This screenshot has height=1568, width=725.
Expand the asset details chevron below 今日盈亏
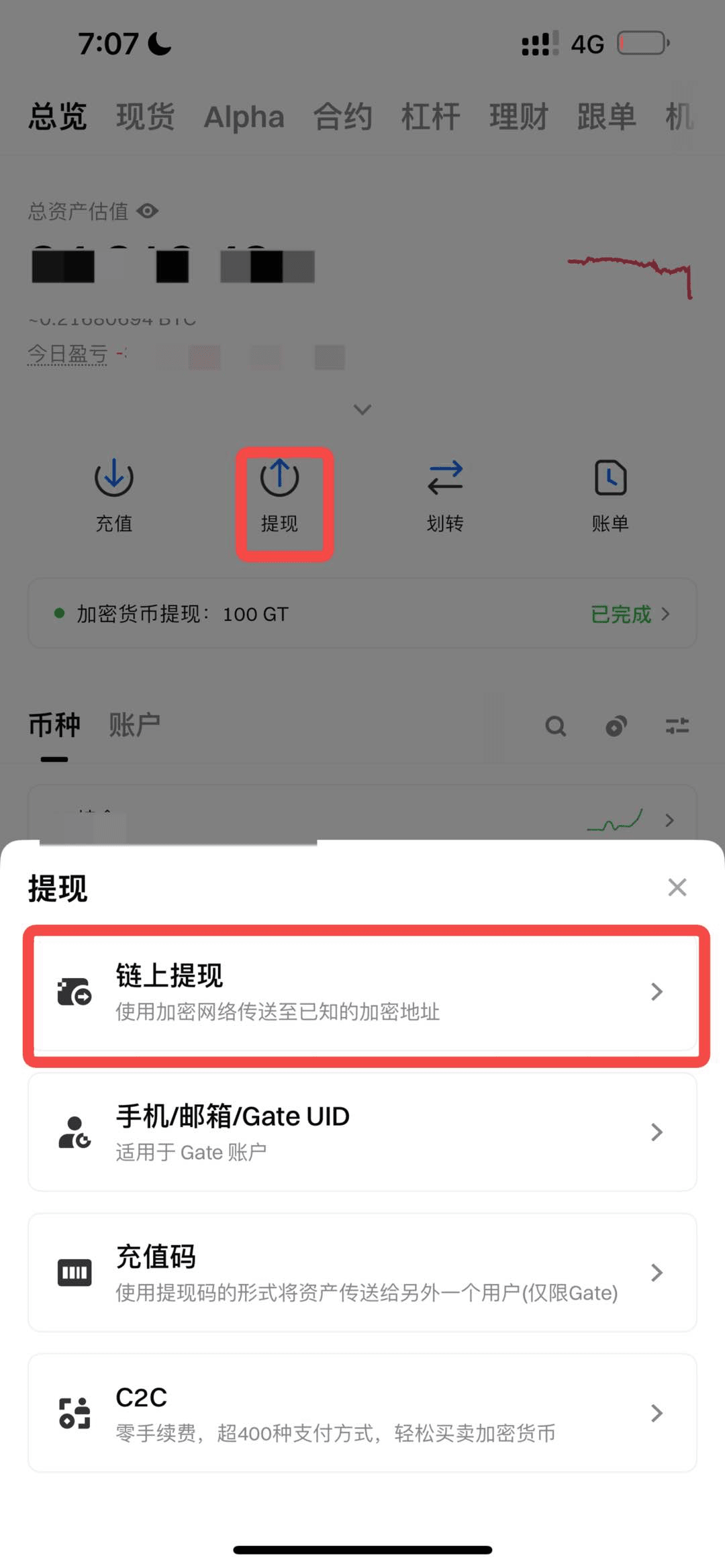click(362, 409)
